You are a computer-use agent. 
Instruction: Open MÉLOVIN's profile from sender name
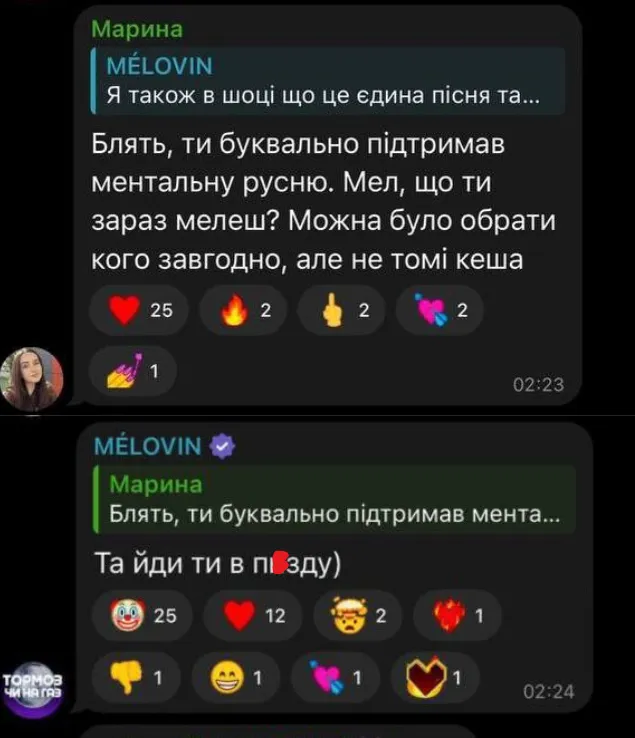click(148, 446)
